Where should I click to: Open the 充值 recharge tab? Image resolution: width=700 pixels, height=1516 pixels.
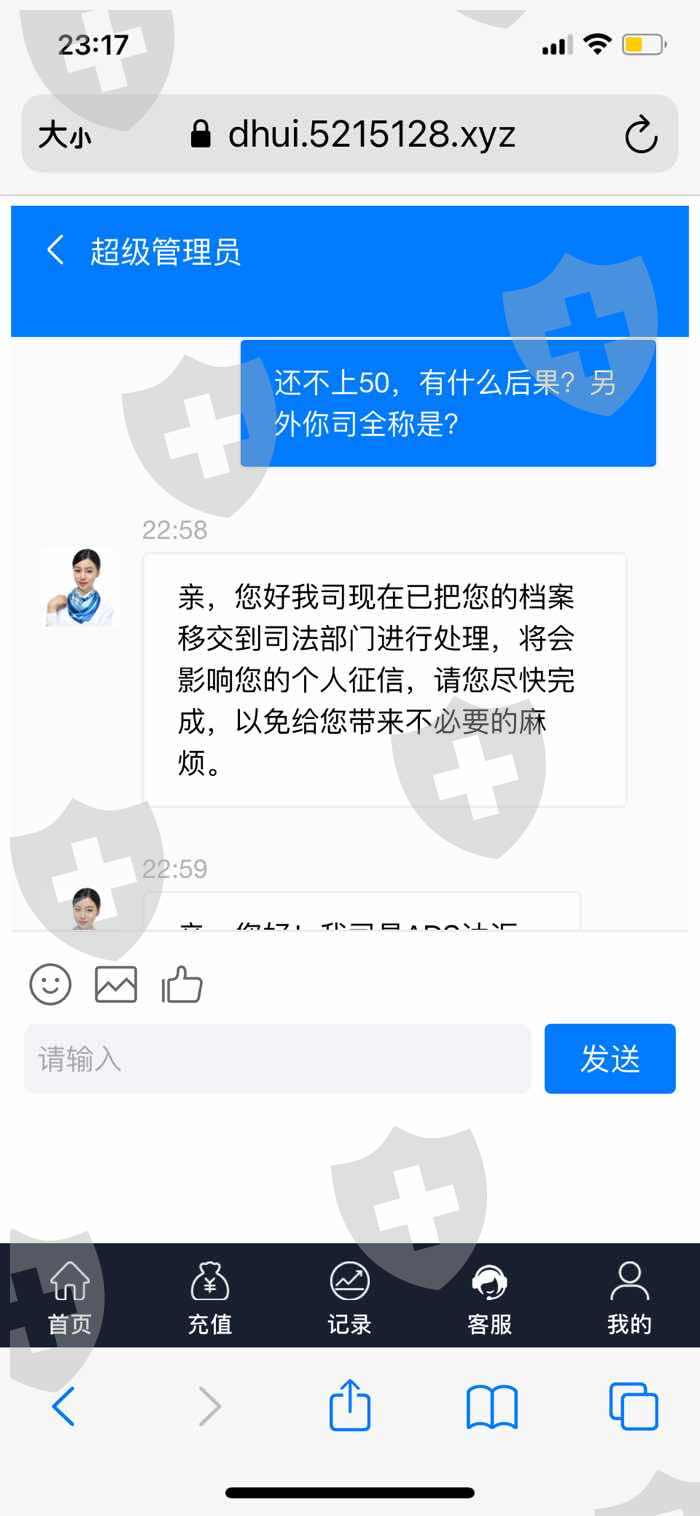210,1297
